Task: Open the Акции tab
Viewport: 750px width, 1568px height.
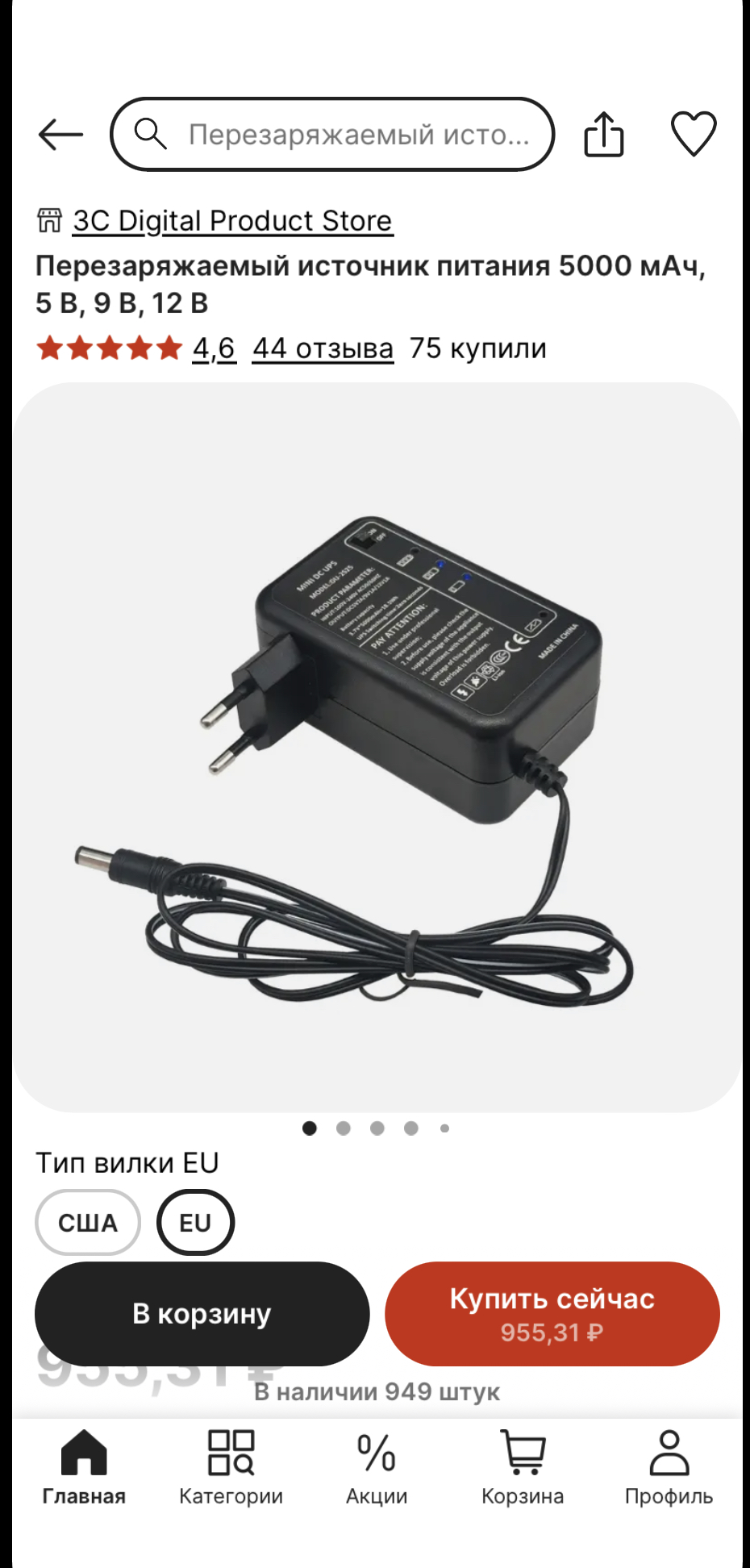Action: (x=377, y=1468)
